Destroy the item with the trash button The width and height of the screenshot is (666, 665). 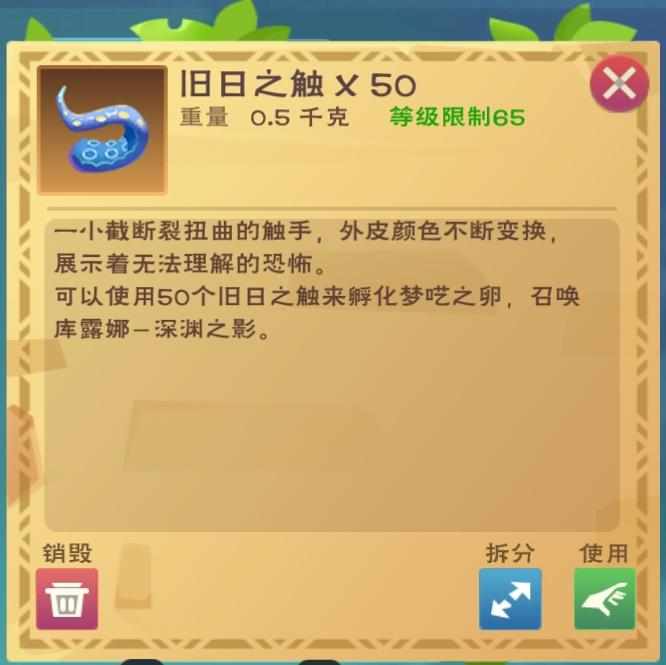point(67,599)
